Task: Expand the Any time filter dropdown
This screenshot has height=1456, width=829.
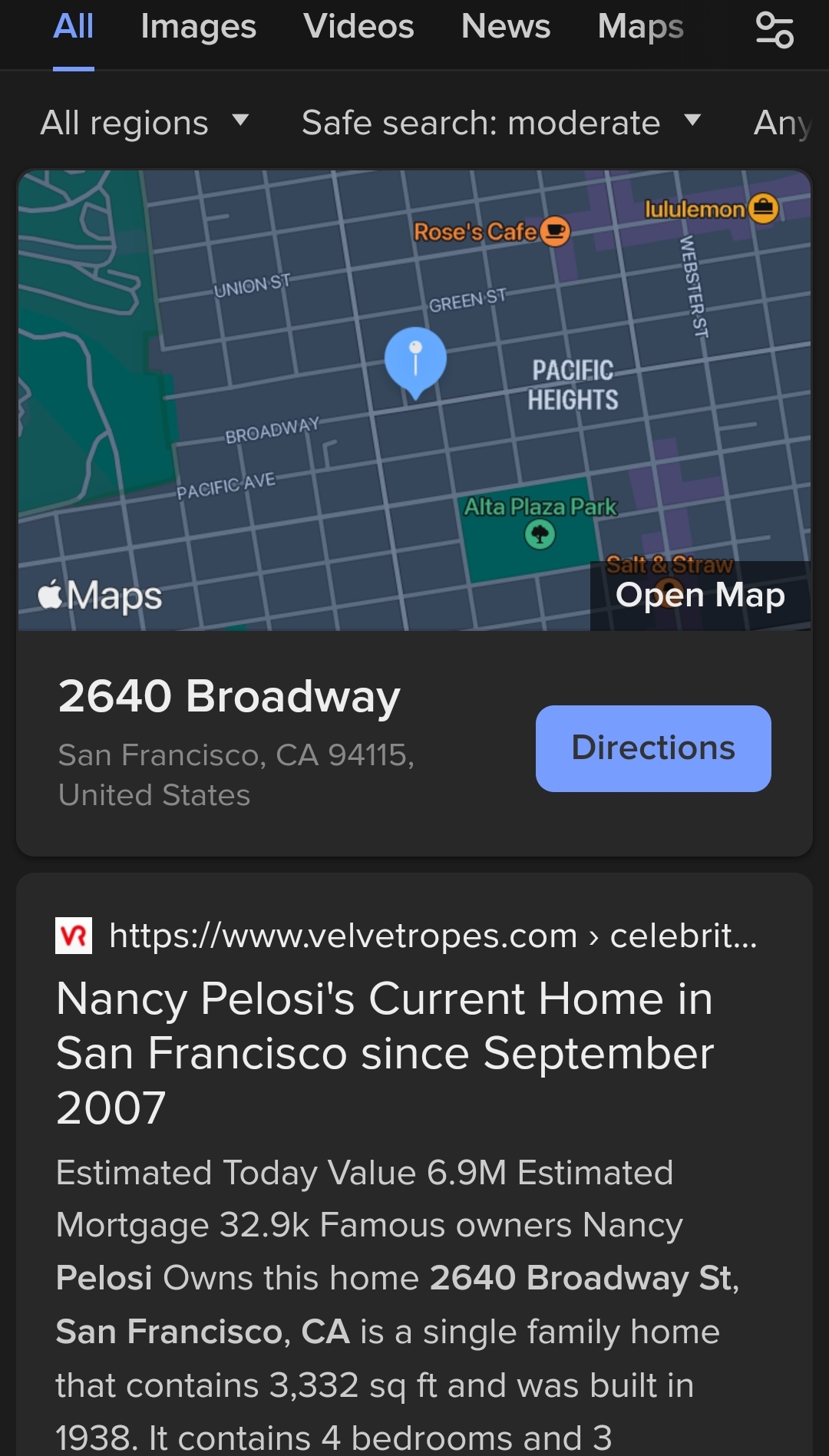Action: 783,123
